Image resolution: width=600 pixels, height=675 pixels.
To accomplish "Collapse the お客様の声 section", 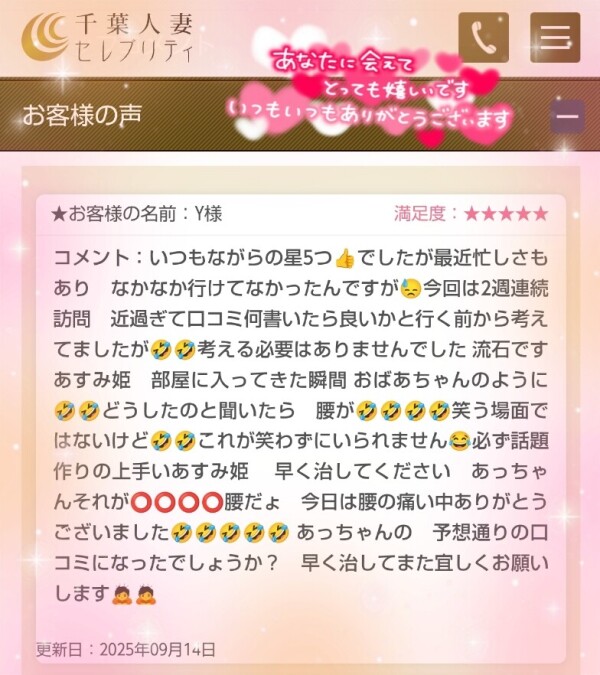I will point(568,116).
